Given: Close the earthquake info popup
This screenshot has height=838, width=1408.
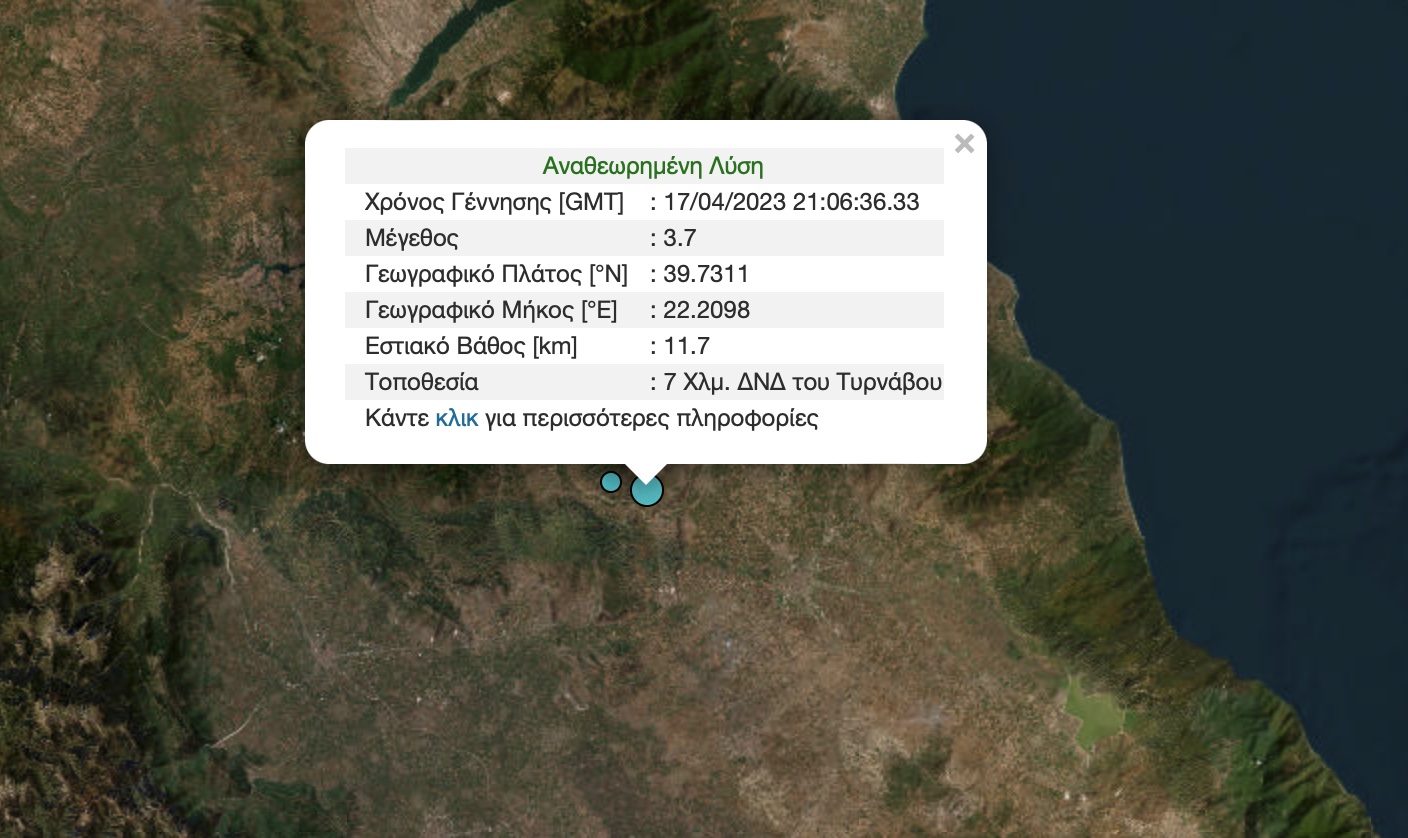Looking at the screenshot, I should pyautogui.click(x=964, y=144).
